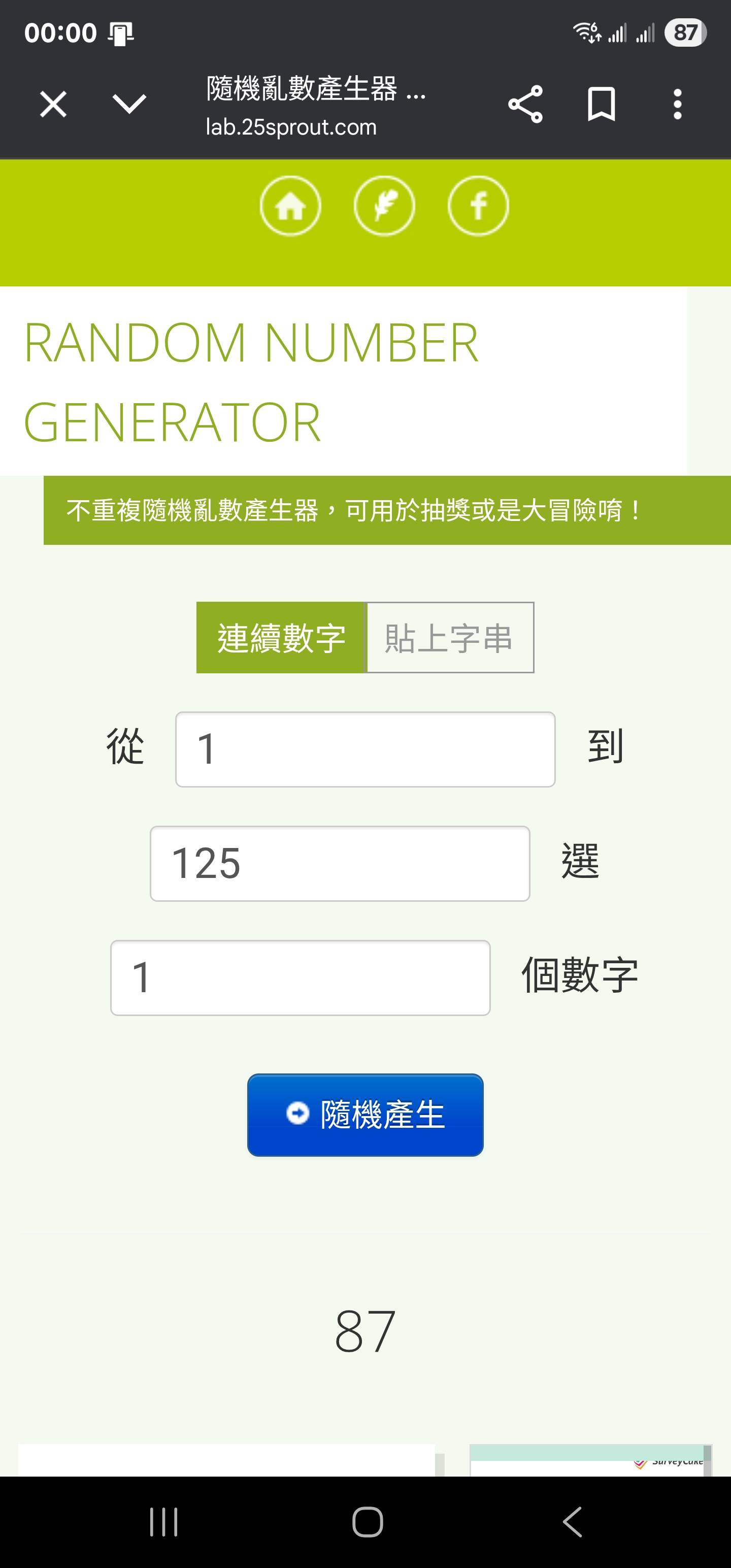Screen dimensions: 731x1568
Task: Edit the 從 starting number field
Action: pyautogui.click(x=365, y=748)
